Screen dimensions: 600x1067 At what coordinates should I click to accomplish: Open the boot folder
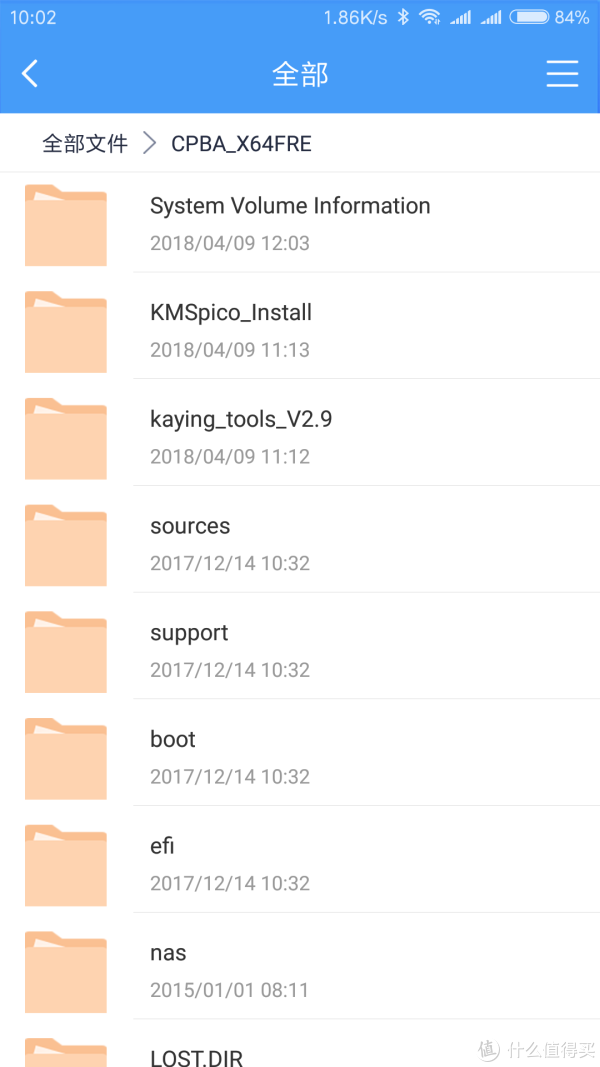pos(173,757)
